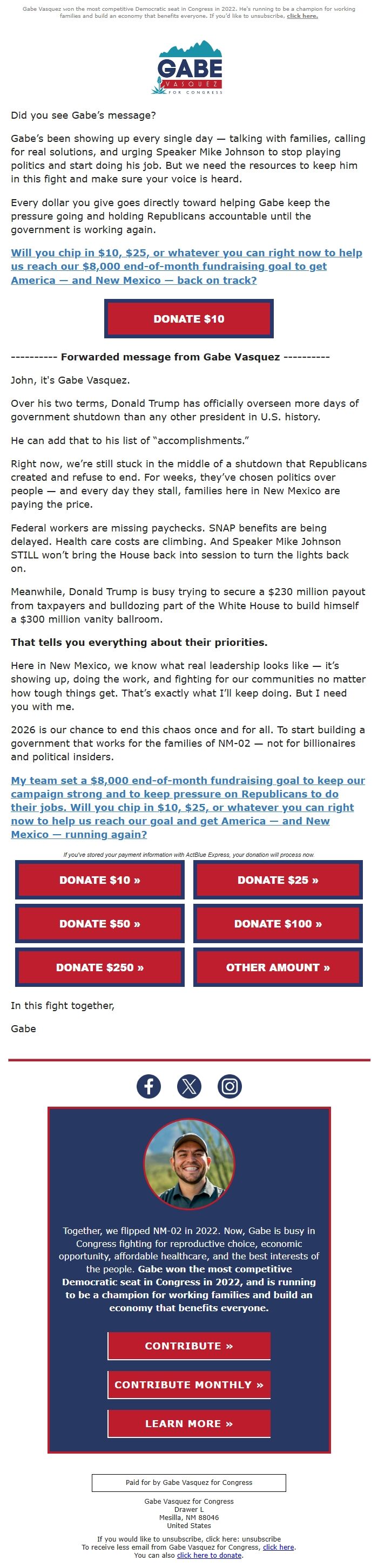Tap the single DONATE $10 button
378x1568 pixels.
pyautogui.click(x=188, y=318)
